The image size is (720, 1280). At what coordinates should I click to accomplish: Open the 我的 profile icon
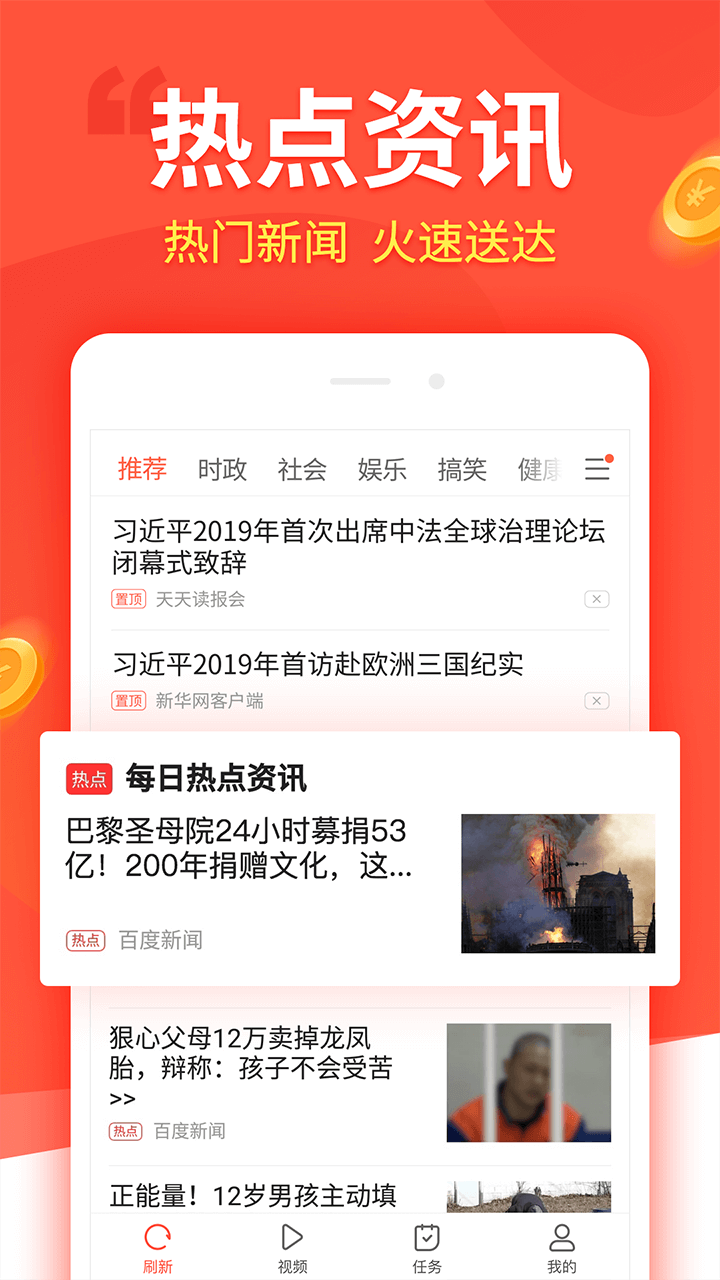coord(560,1235)
